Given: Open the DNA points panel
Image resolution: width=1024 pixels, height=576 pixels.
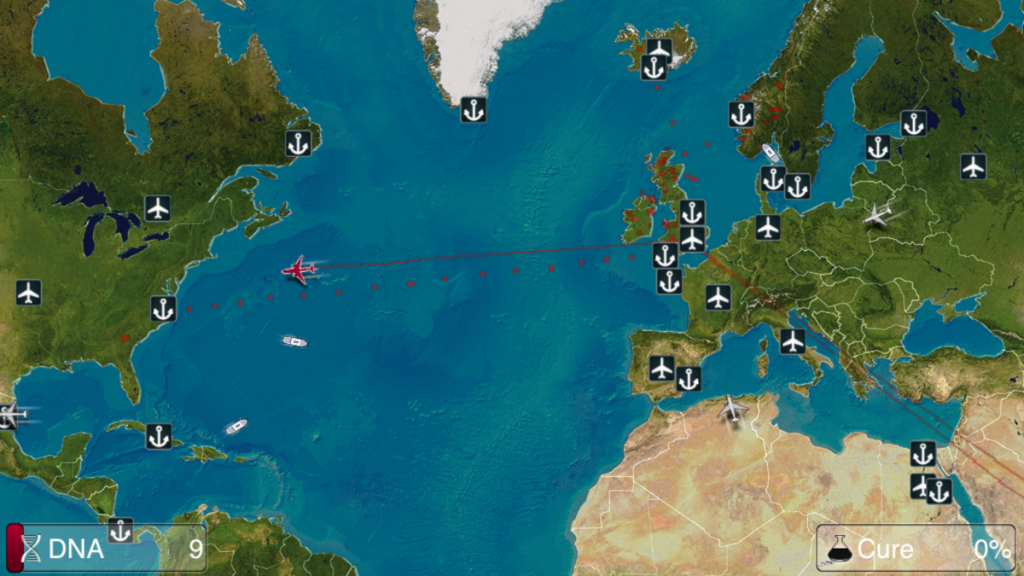Looking at the screenshot, I should [107, 548].
